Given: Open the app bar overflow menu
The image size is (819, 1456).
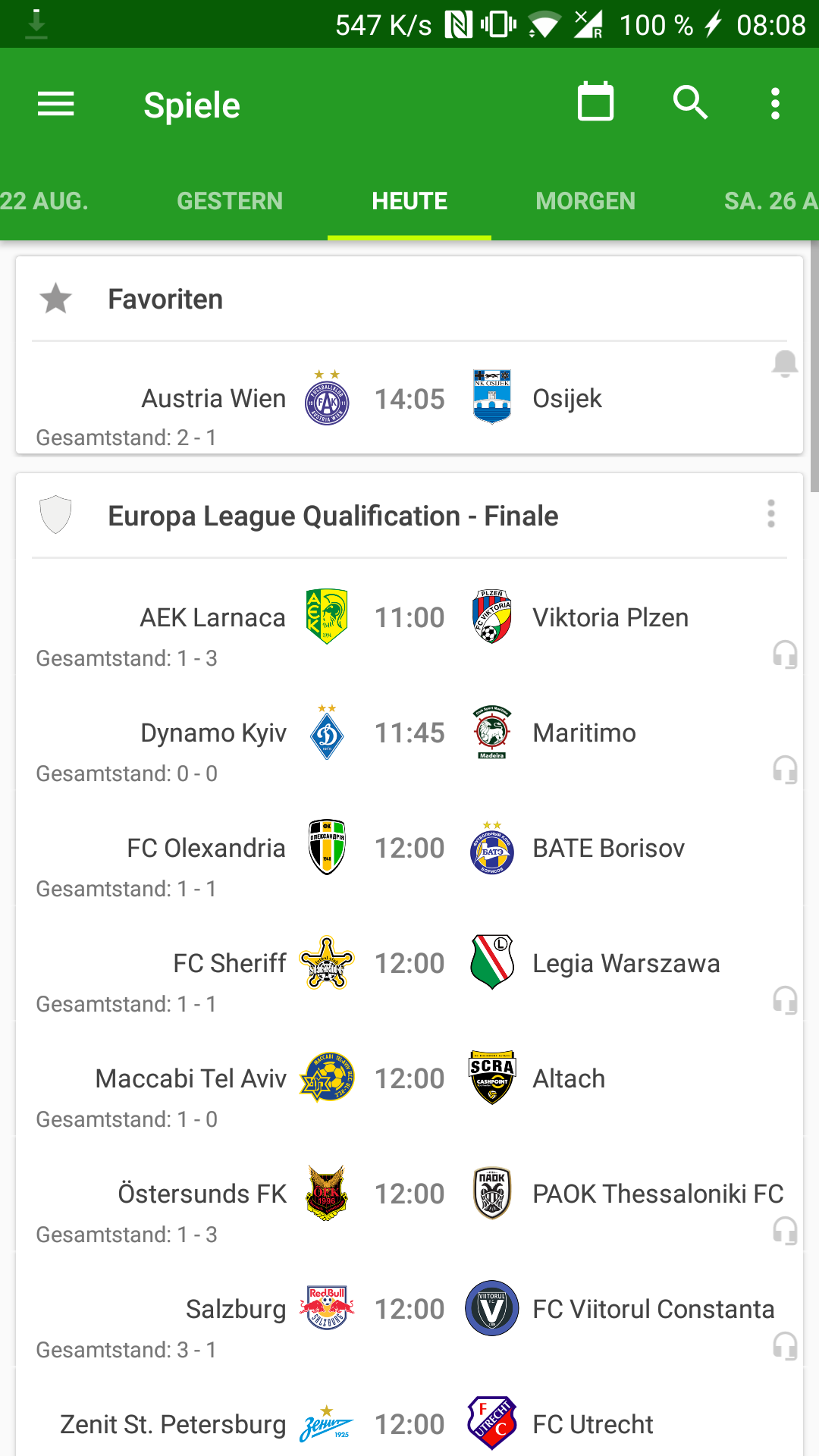Looking at the screenshot, I should 774,103.
